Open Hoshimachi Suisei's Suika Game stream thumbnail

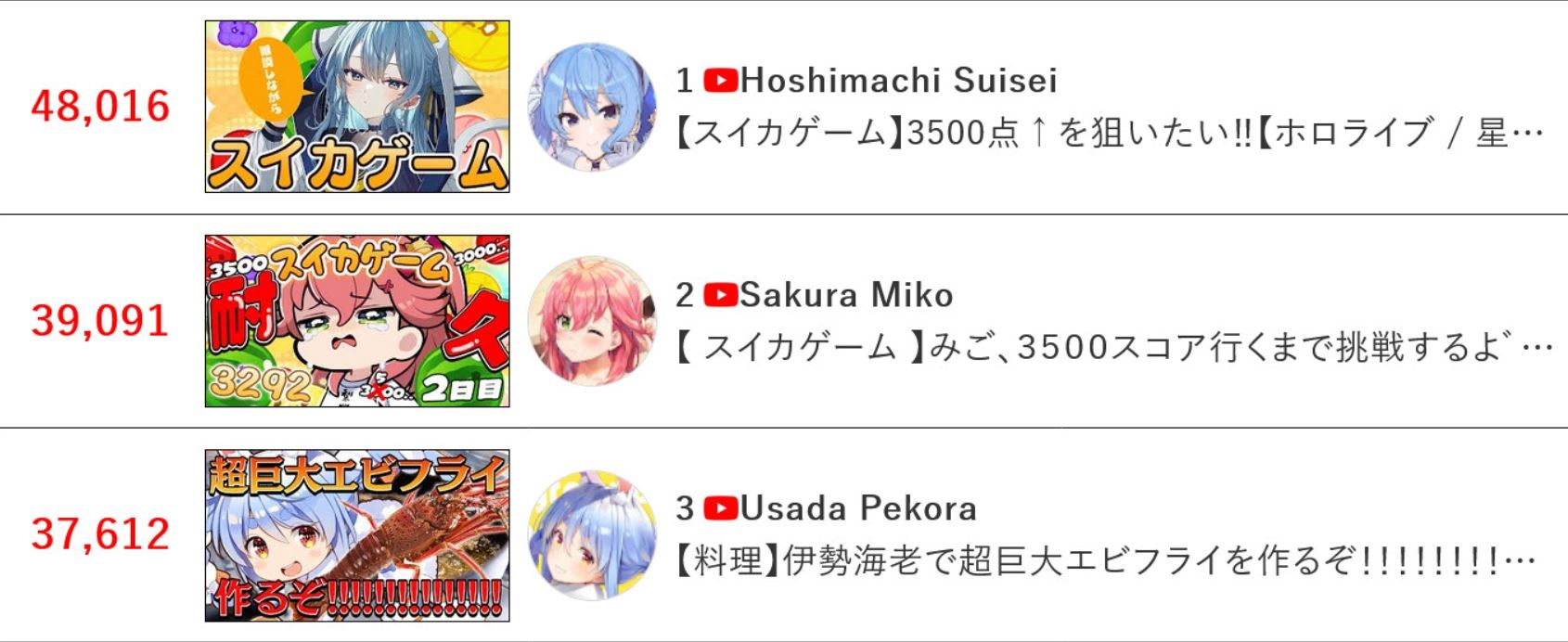pos(357,107)
